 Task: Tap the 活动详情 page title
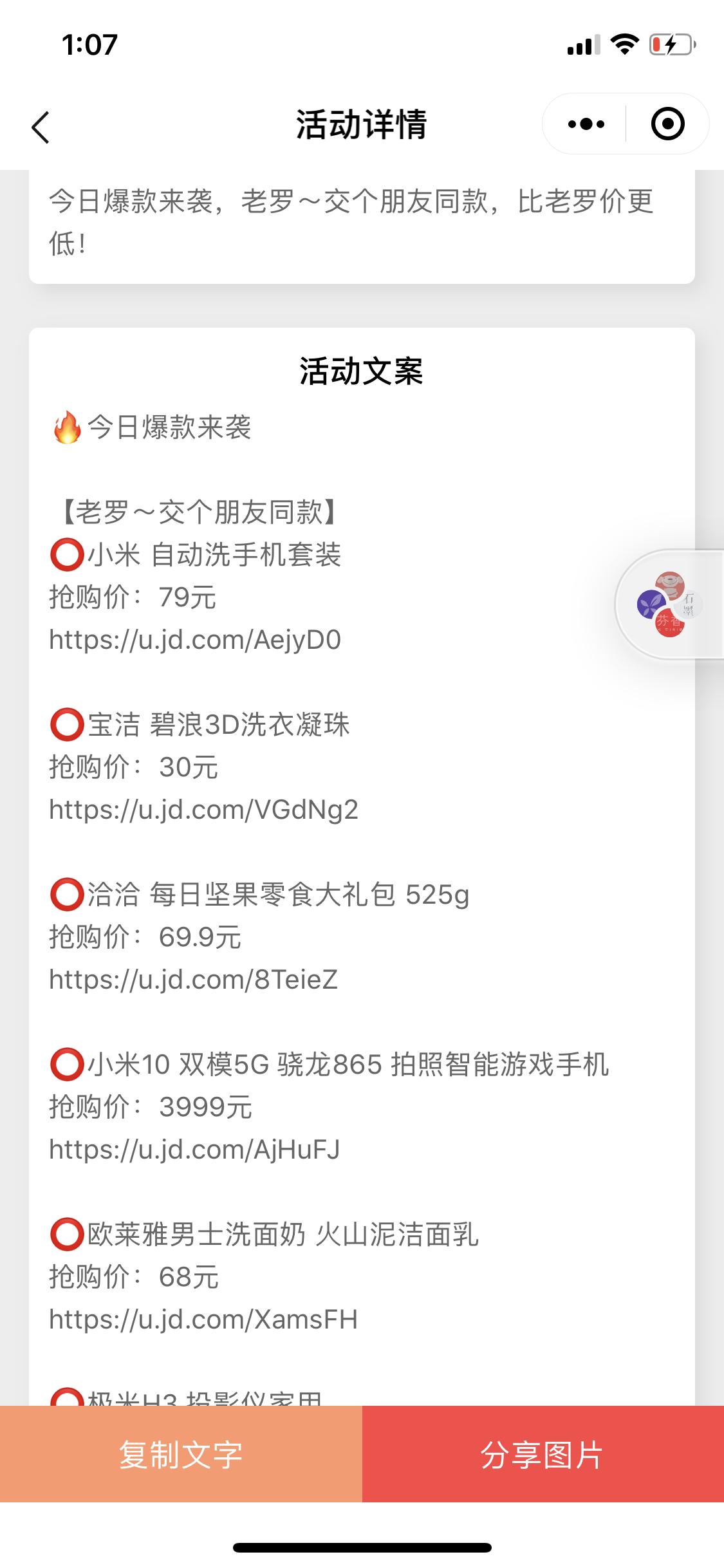pyautogui.click(x=362, y=122)
